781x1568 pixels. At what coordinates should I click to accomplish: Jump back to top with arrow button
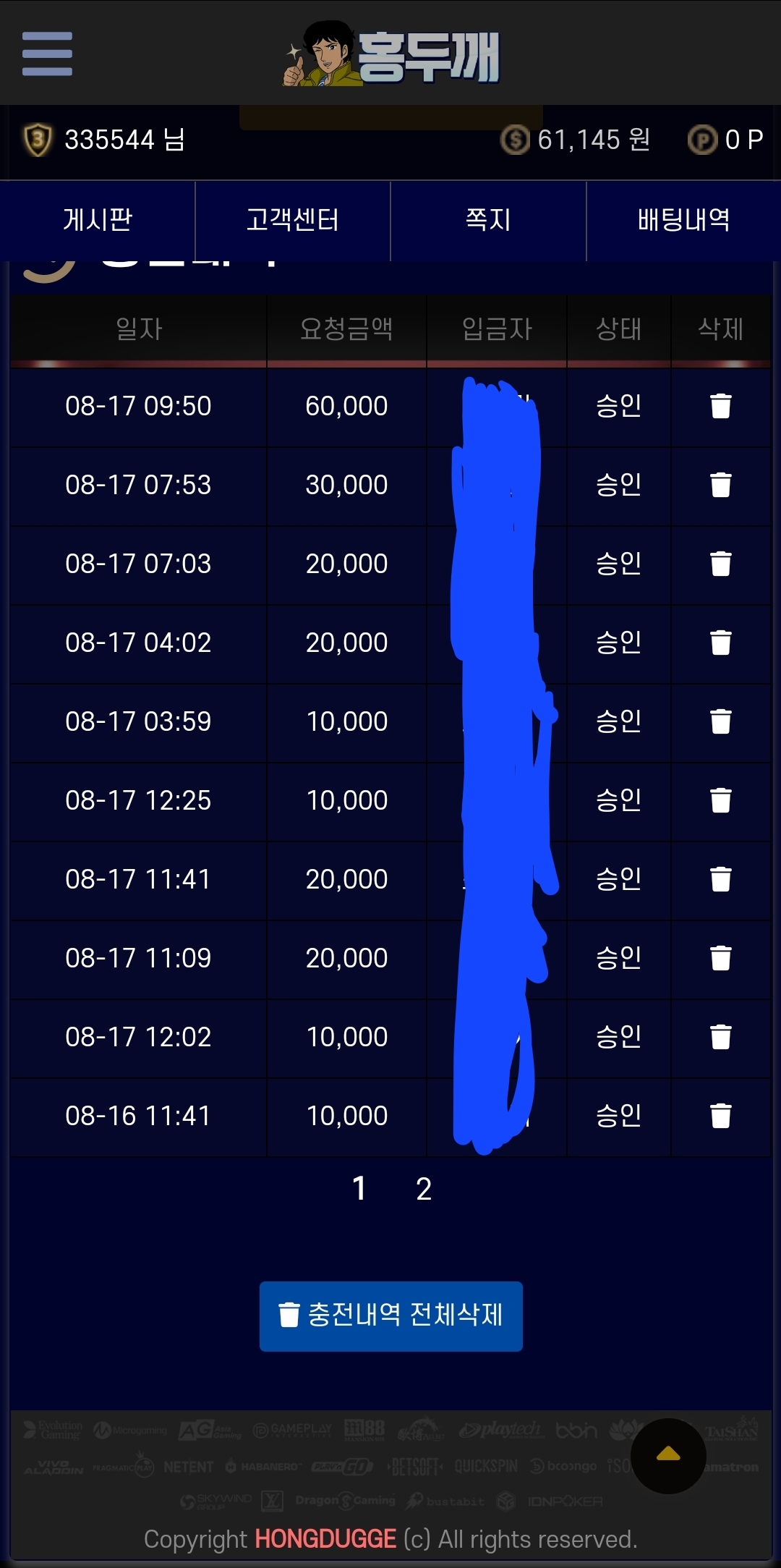(x=668, y=1456)
